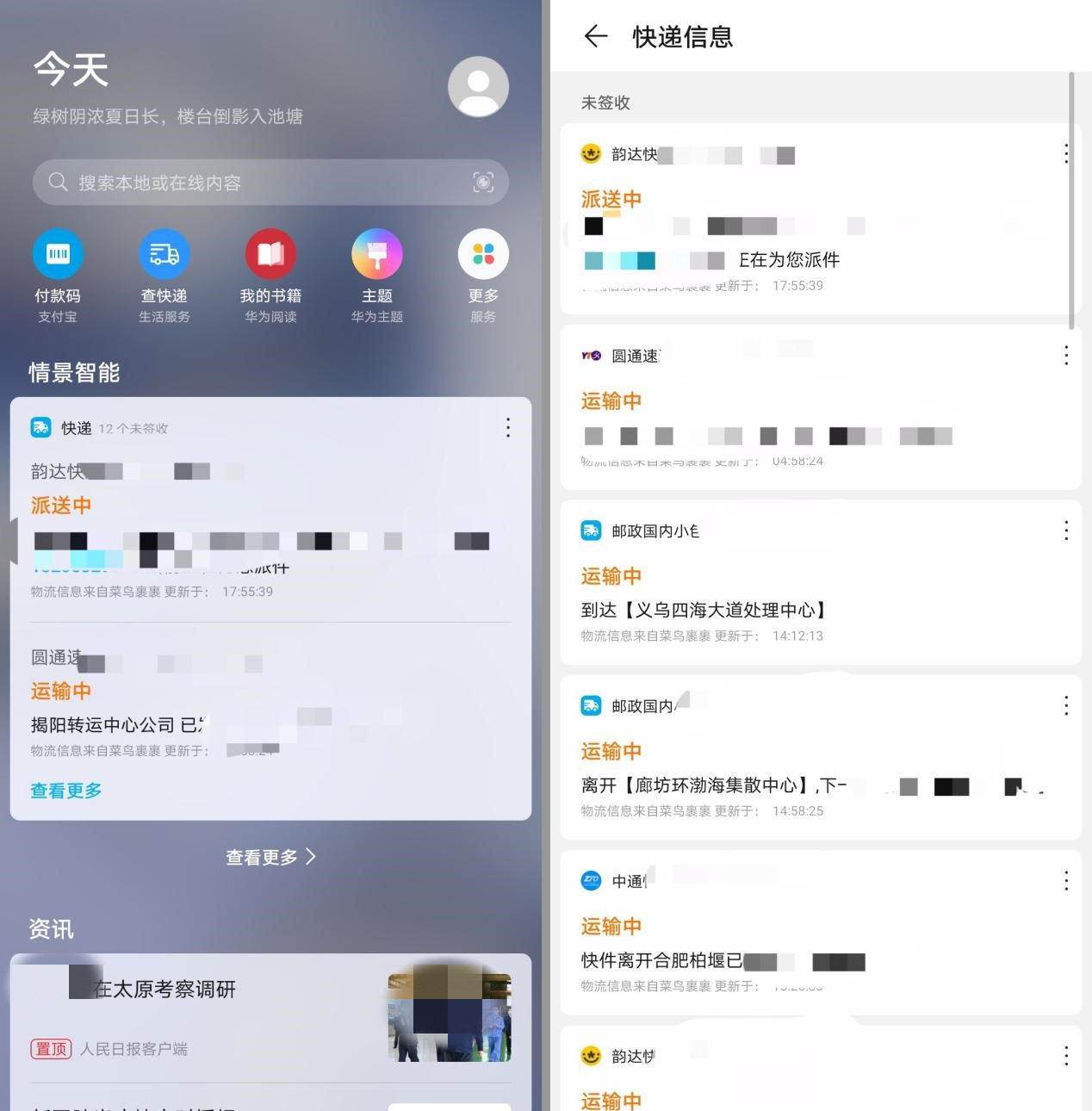The image size is (1092, 1111).
Task: Click 查看更多 inside the express card
Action: [x=65, y=790]
